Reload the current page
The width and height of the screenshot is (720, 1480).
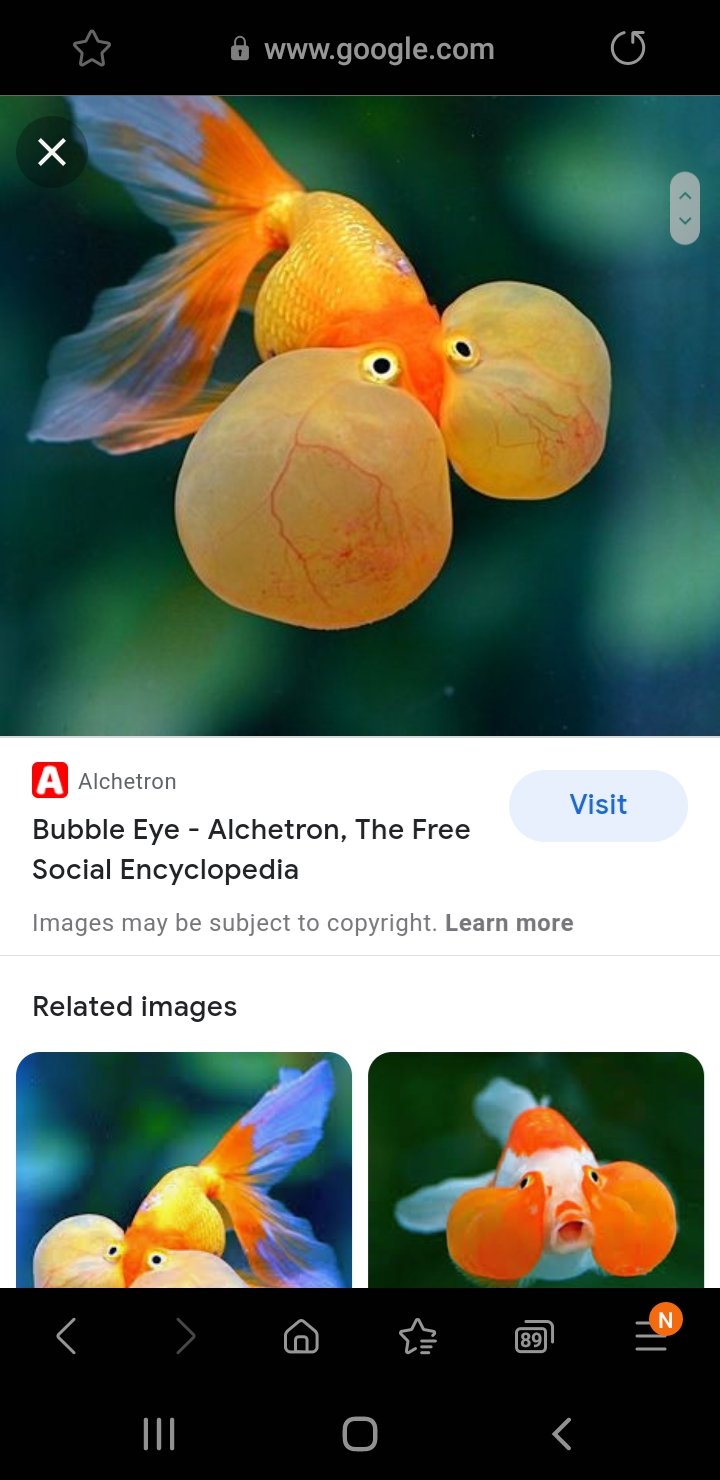[x=628, y=48]
